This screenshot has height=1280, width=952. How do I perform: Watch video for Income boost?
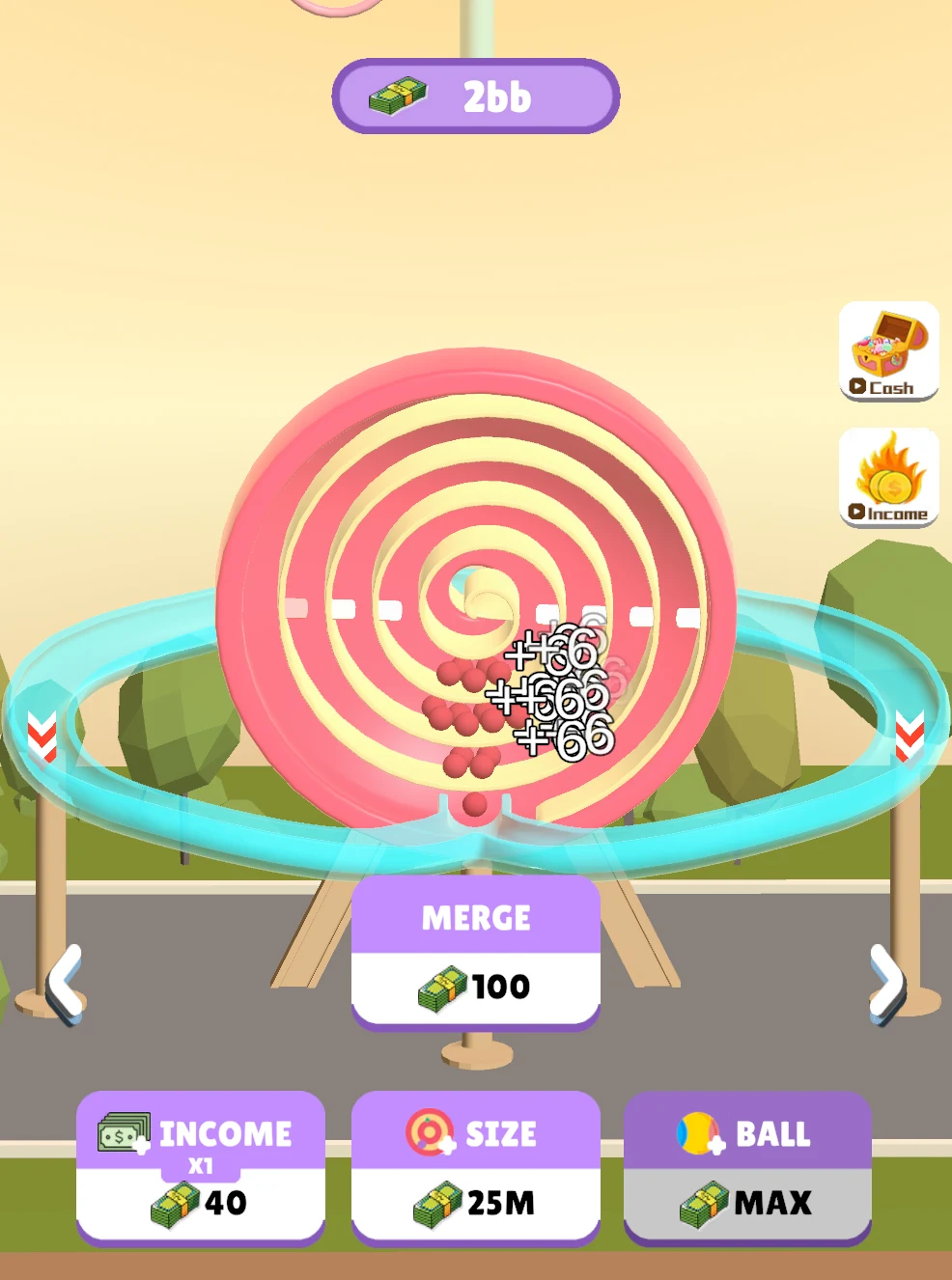(x=888, y=478)
